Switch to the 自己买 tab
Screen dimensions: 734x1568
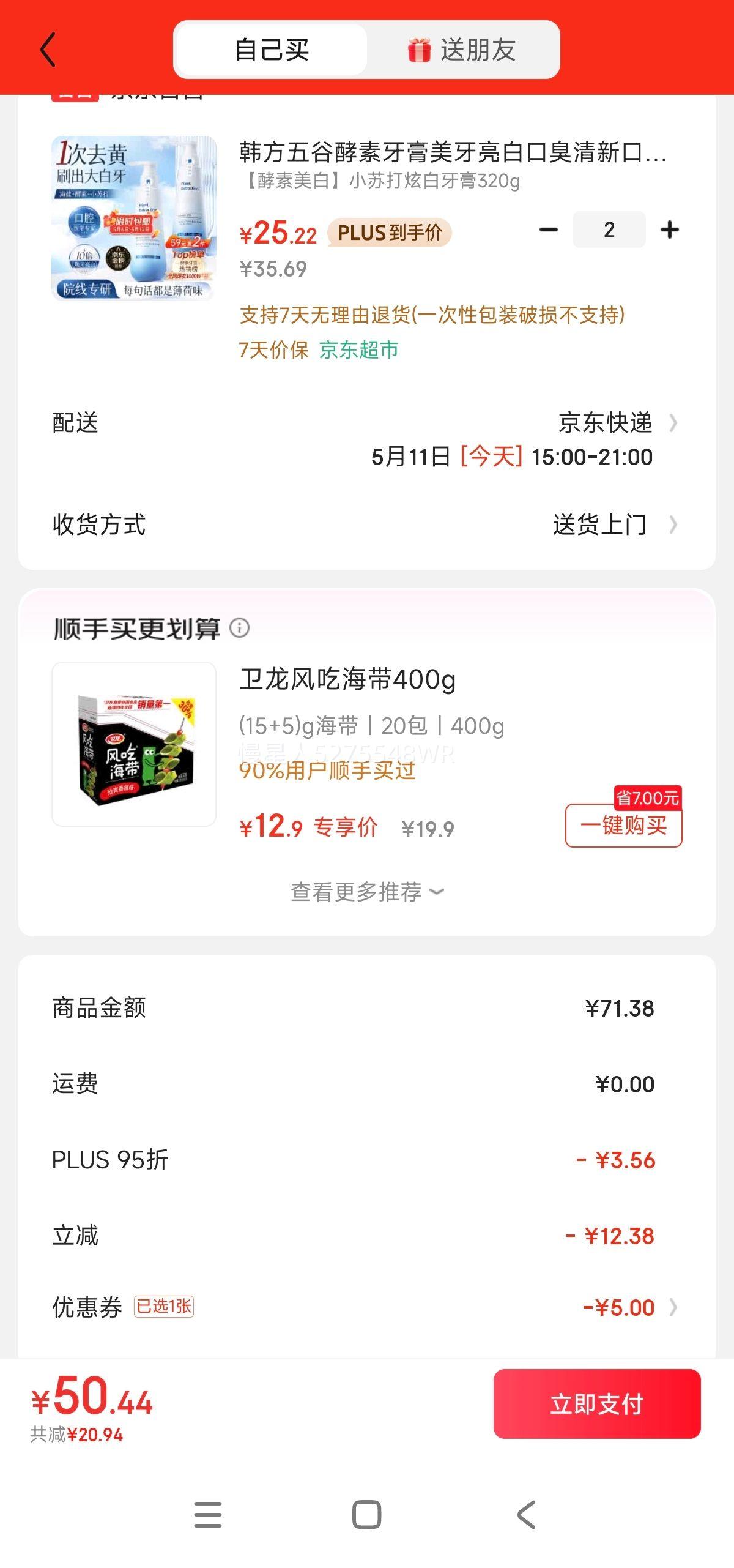271,50
